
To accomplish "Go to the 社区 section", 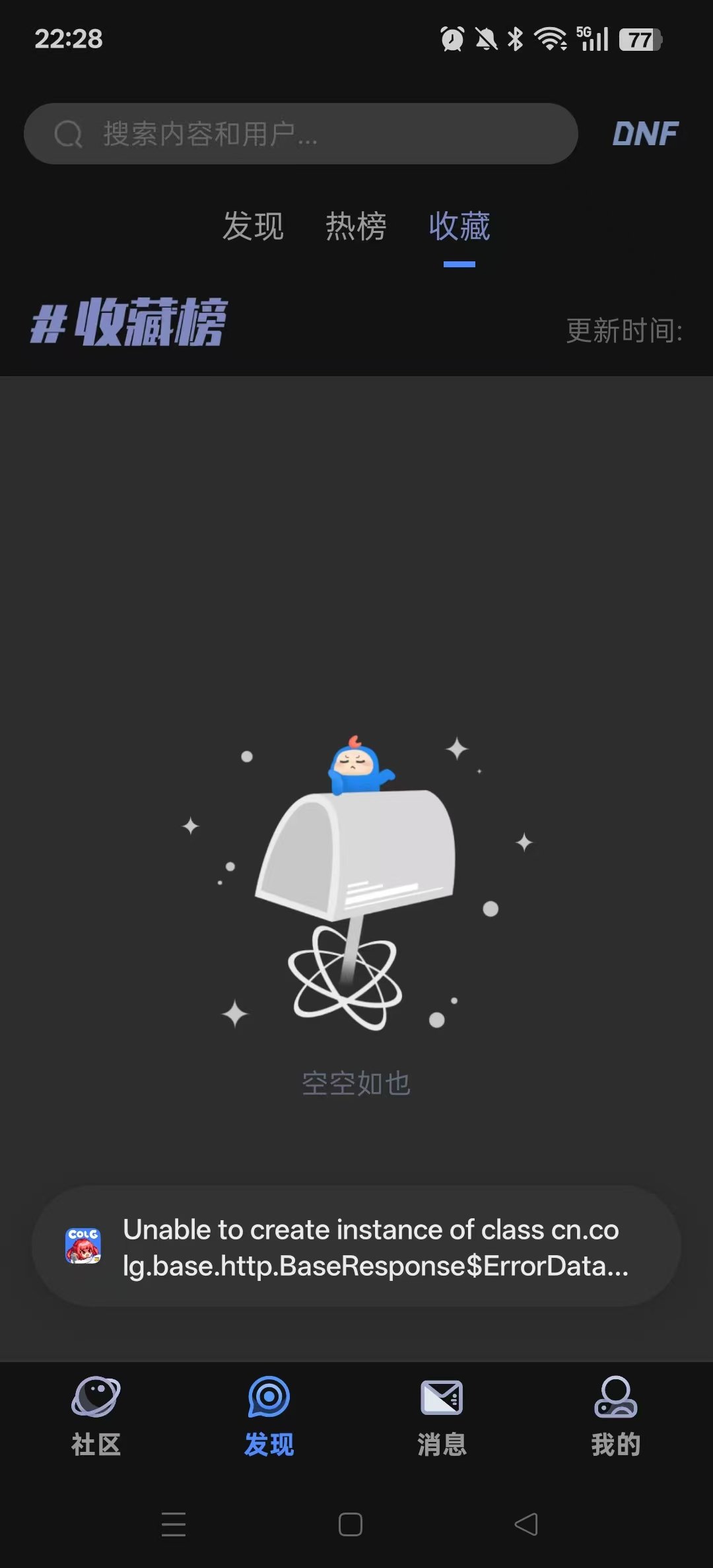I will pyautogui.click(x=96, y=1415).
